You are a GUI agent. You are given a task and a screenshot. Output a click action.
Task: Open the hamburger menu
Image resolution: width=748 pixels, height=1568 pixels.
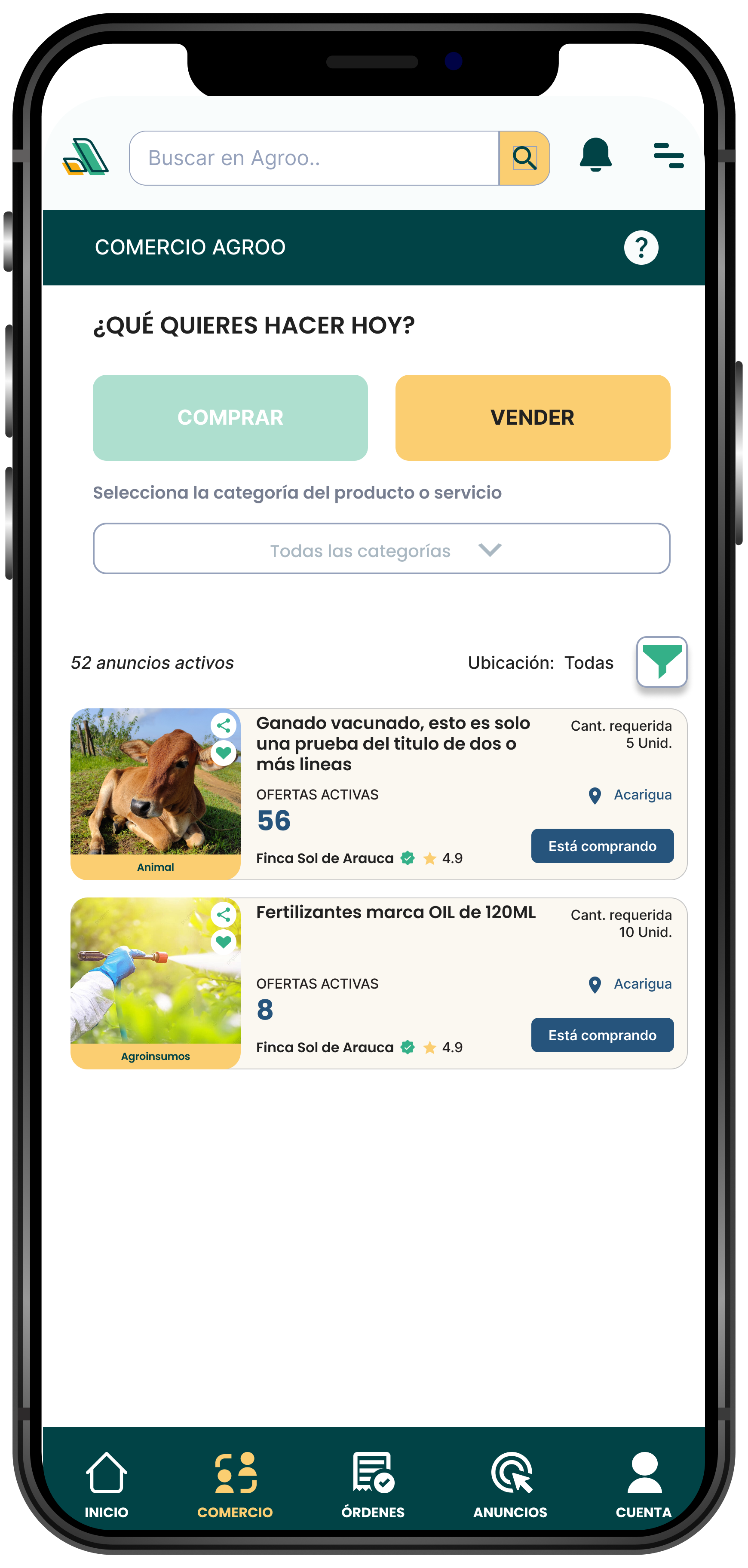668,155
